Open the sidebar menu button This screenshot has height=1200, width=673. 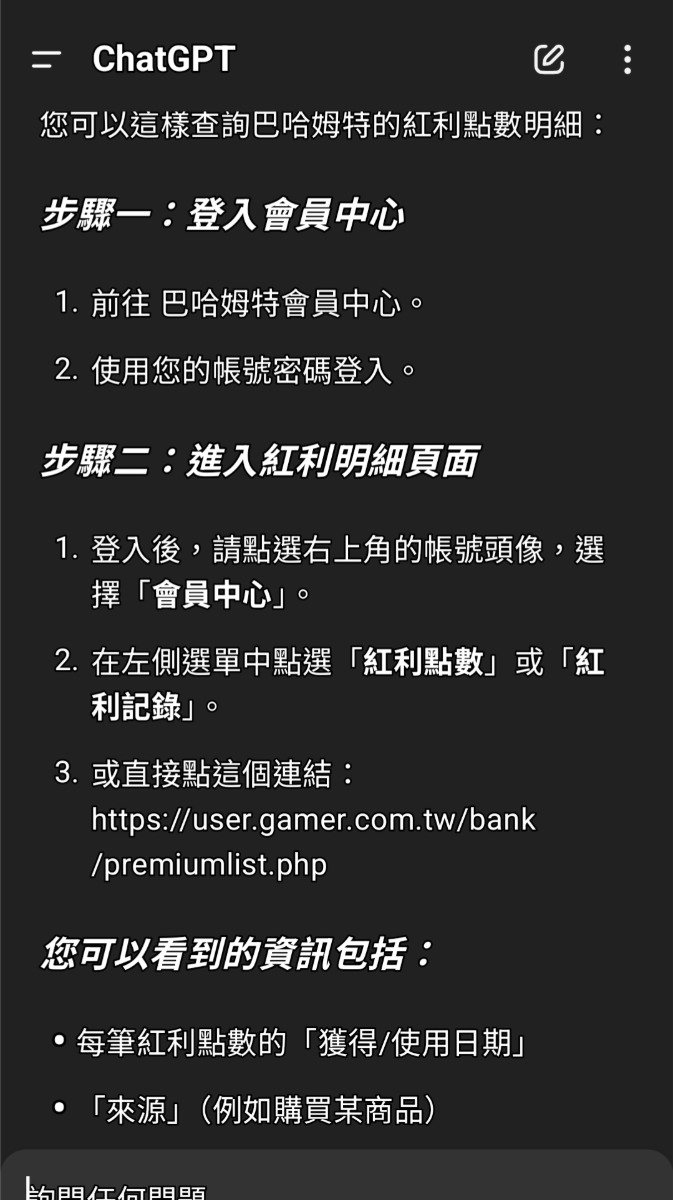point(47,60)
